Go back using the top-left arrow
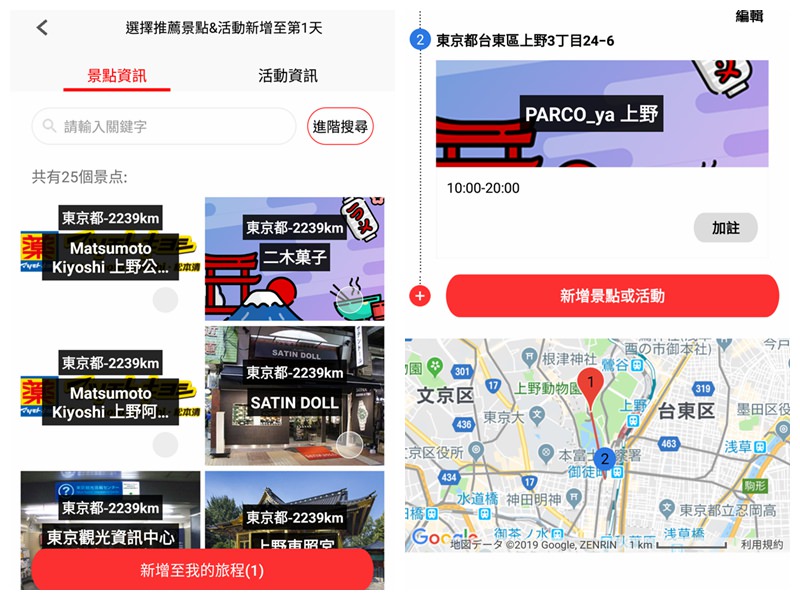Viewport: 800px width, 600px height. pos(42,28)
